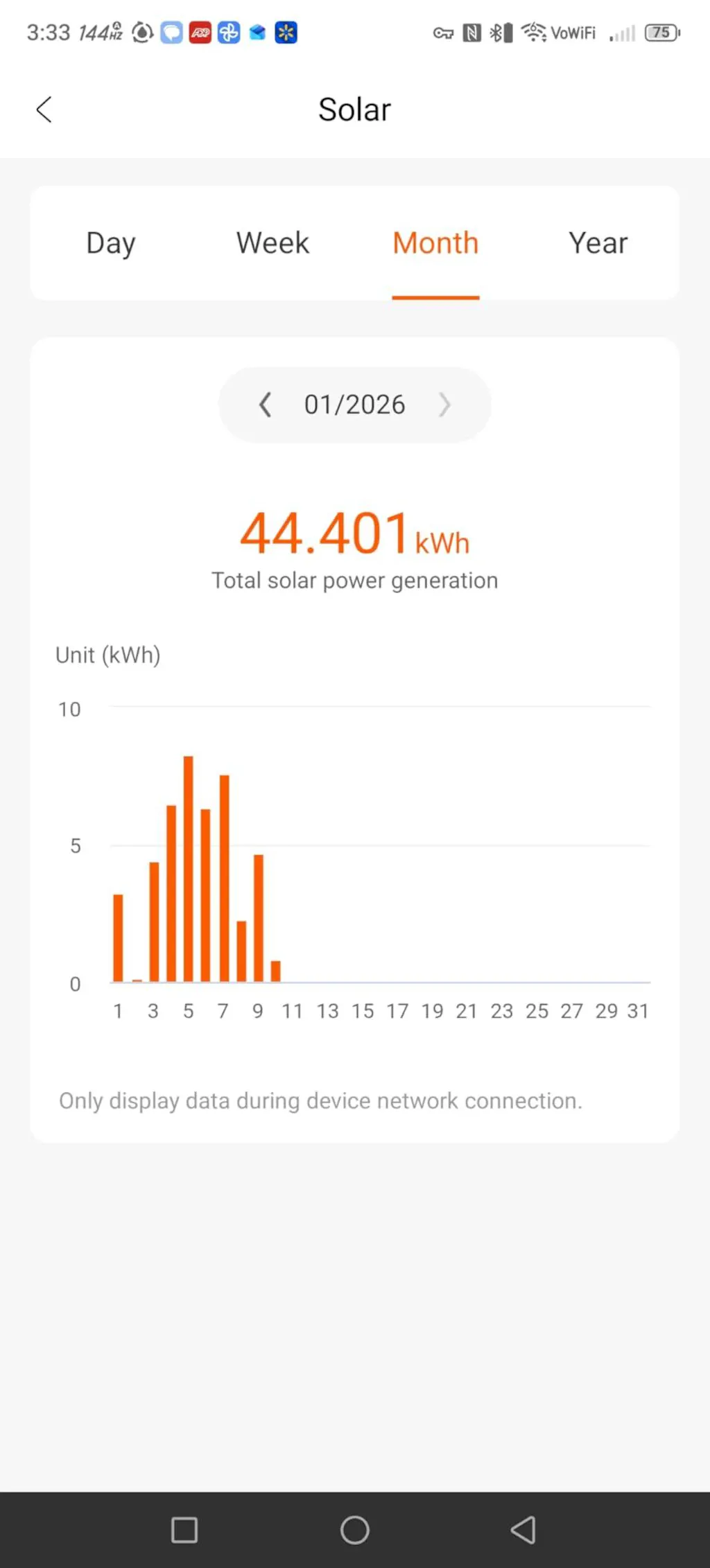Open the 01/2026 date picker
The width and height of the screenshot is (710, 1568).
[354, 405]
